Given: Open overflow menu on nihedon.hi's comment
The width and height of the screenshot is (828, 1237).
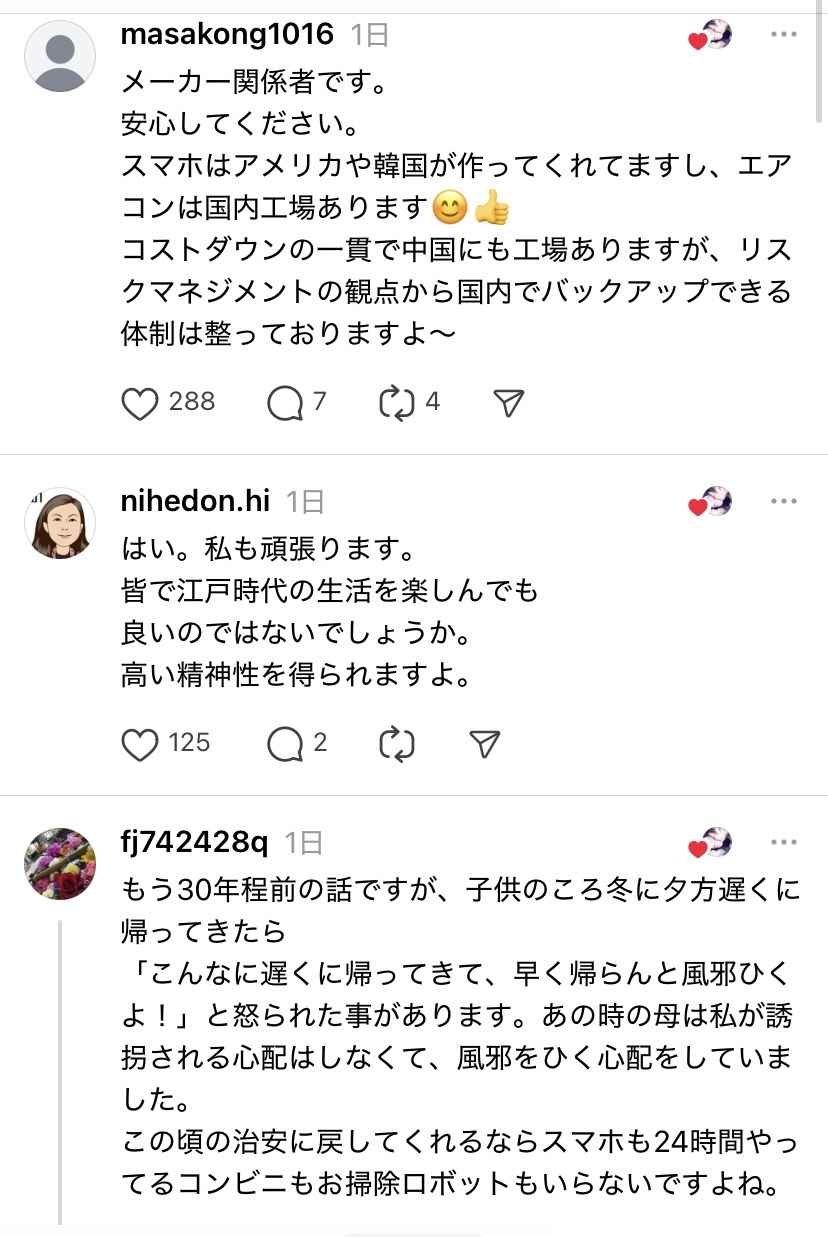Looking at the screenshot, I should [783, 502].
